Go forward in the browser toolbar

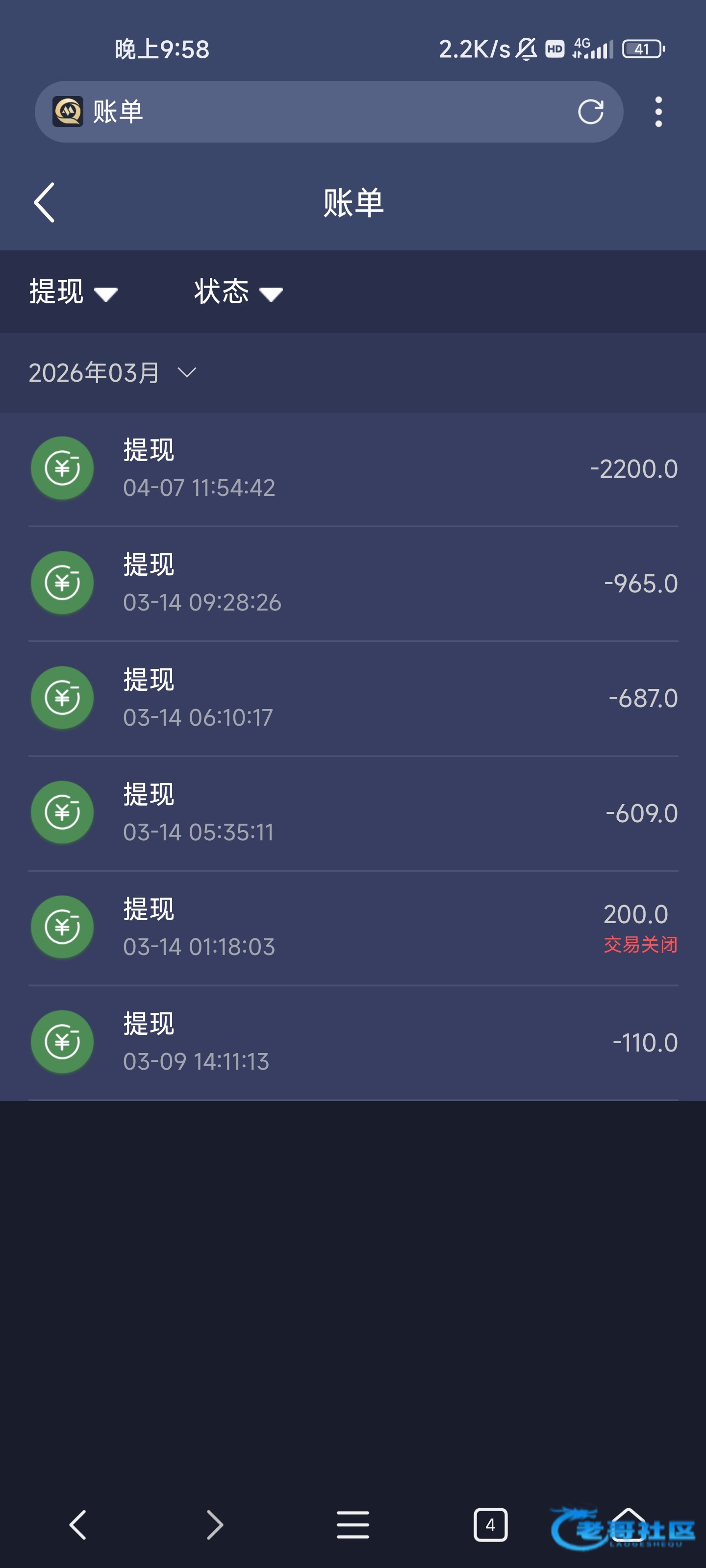[x=215, y=1525]
